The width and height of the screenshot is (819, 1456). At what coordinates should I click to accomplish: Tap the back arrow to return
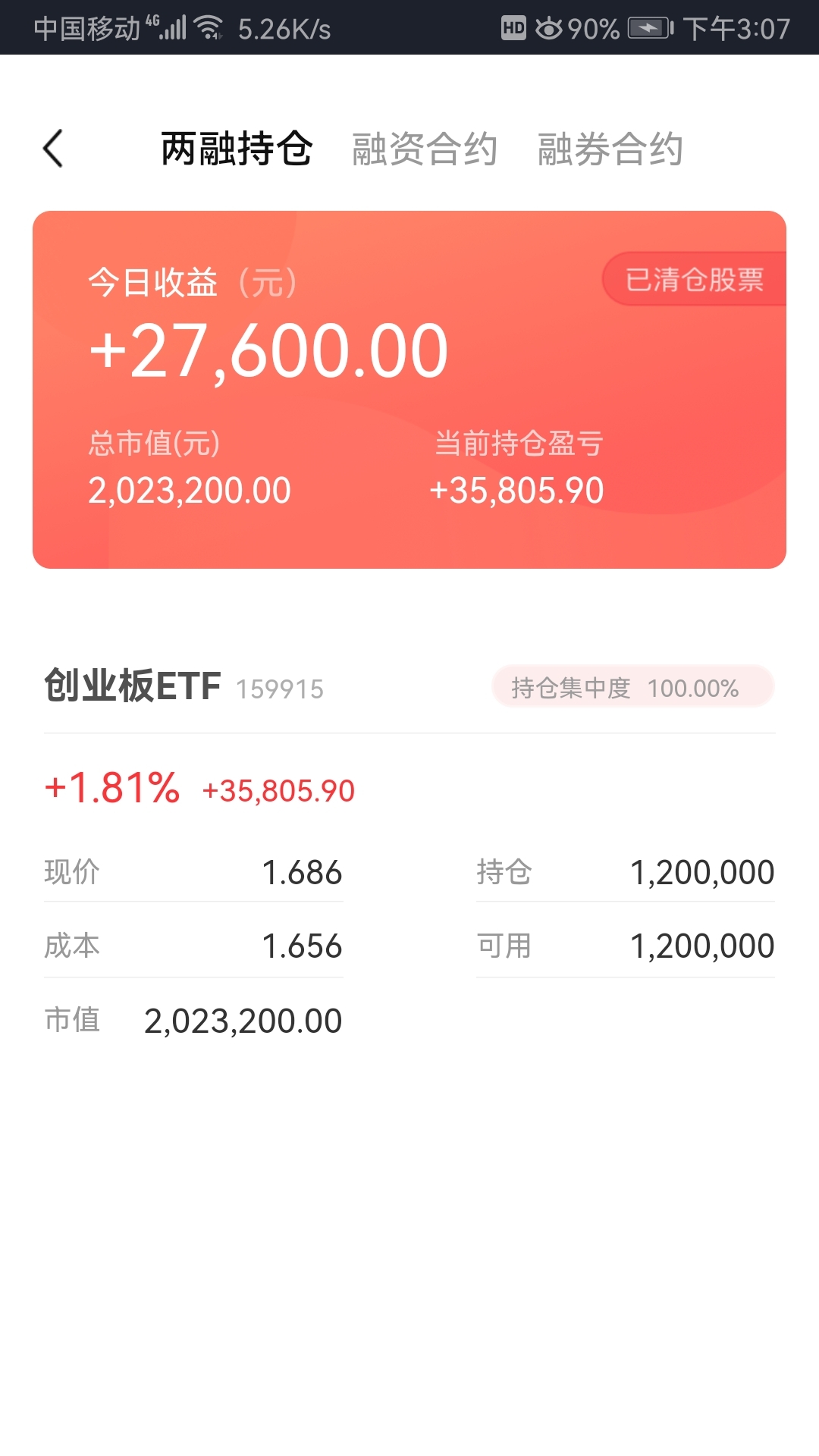pos(53,149)
